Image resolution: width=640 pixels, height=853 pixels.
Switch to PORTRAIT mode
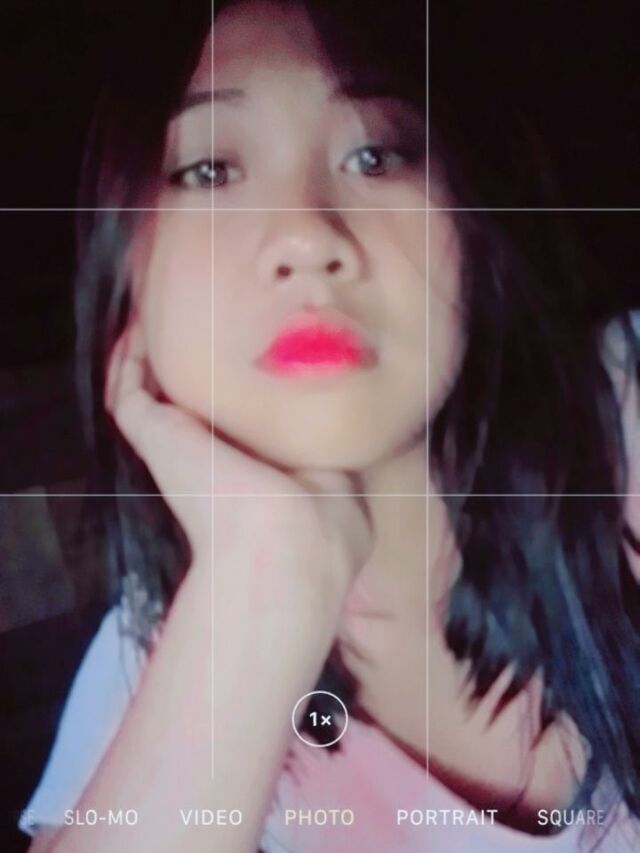click(x=447, y=817)
